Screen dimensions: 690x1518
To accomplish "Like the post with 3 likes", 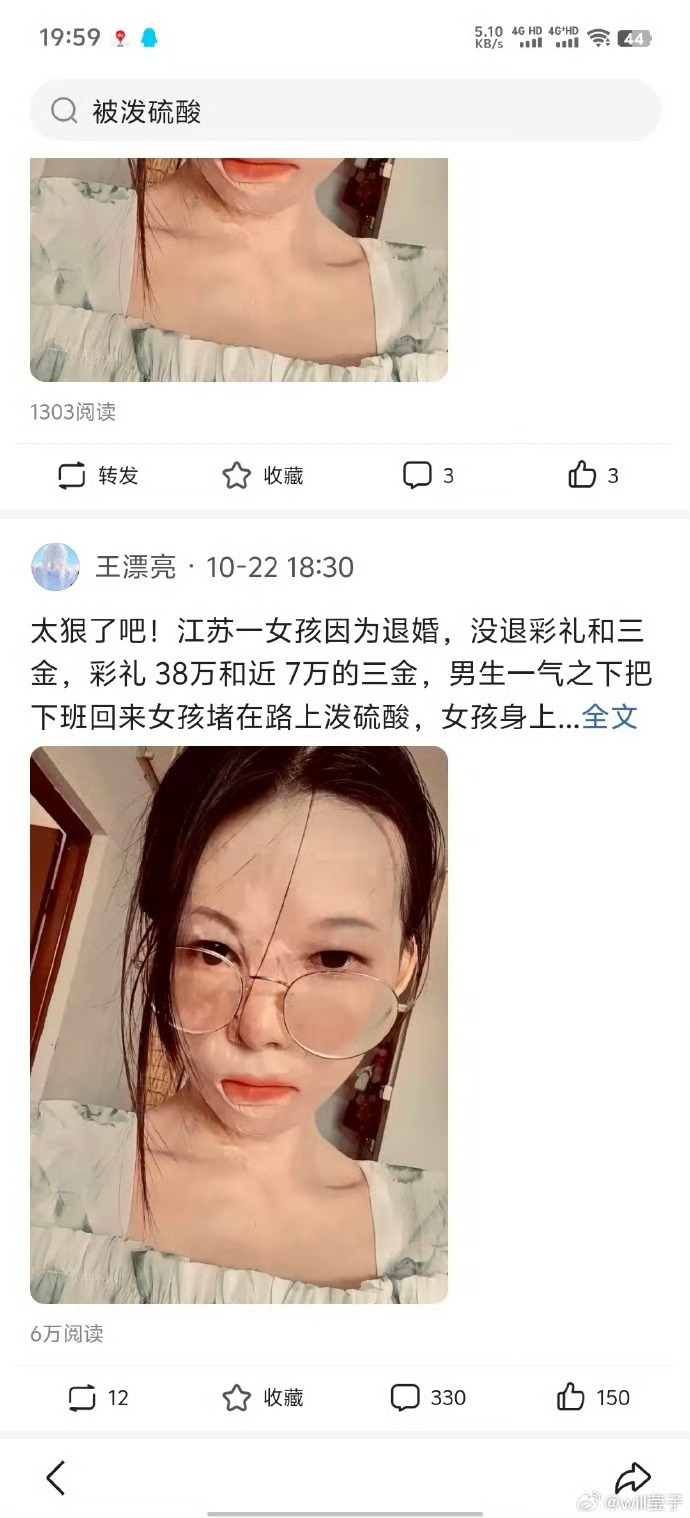I will pyautogui.click(x=593, y=475).
